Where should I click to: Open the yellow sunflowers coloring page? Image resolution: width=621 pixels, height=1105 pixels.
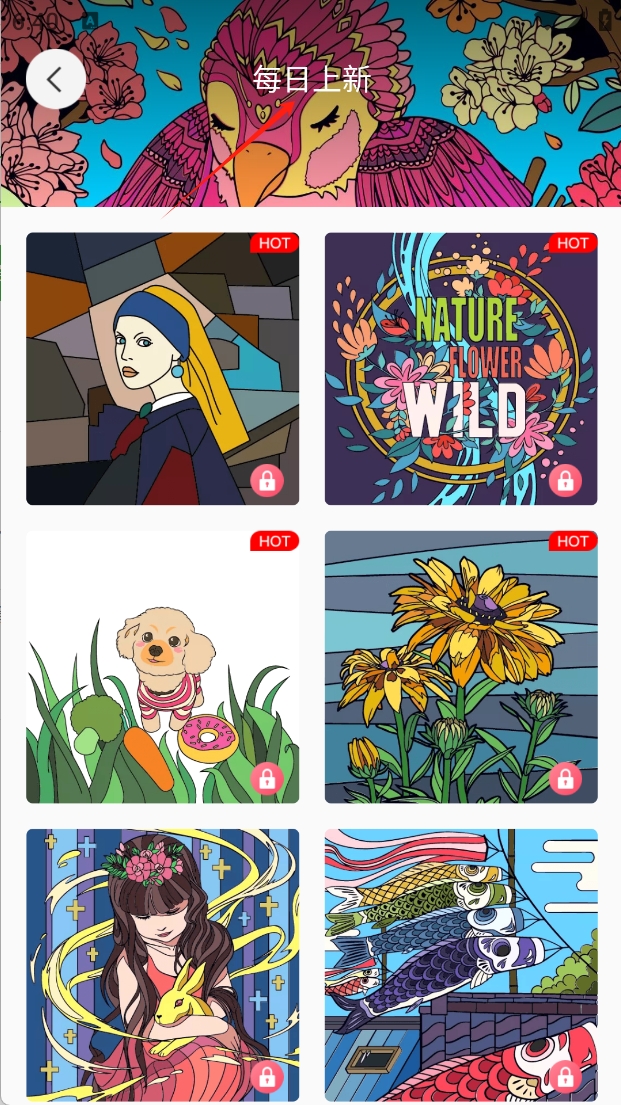point(461,667)
